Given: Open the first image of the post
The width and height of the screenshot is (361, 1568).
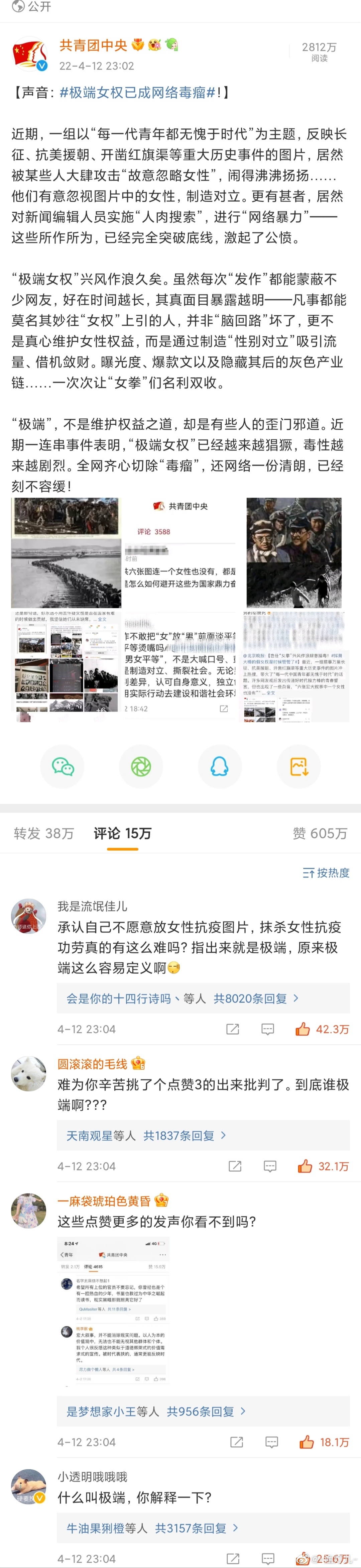Looking at the screenshot, I should click(66, 552).
